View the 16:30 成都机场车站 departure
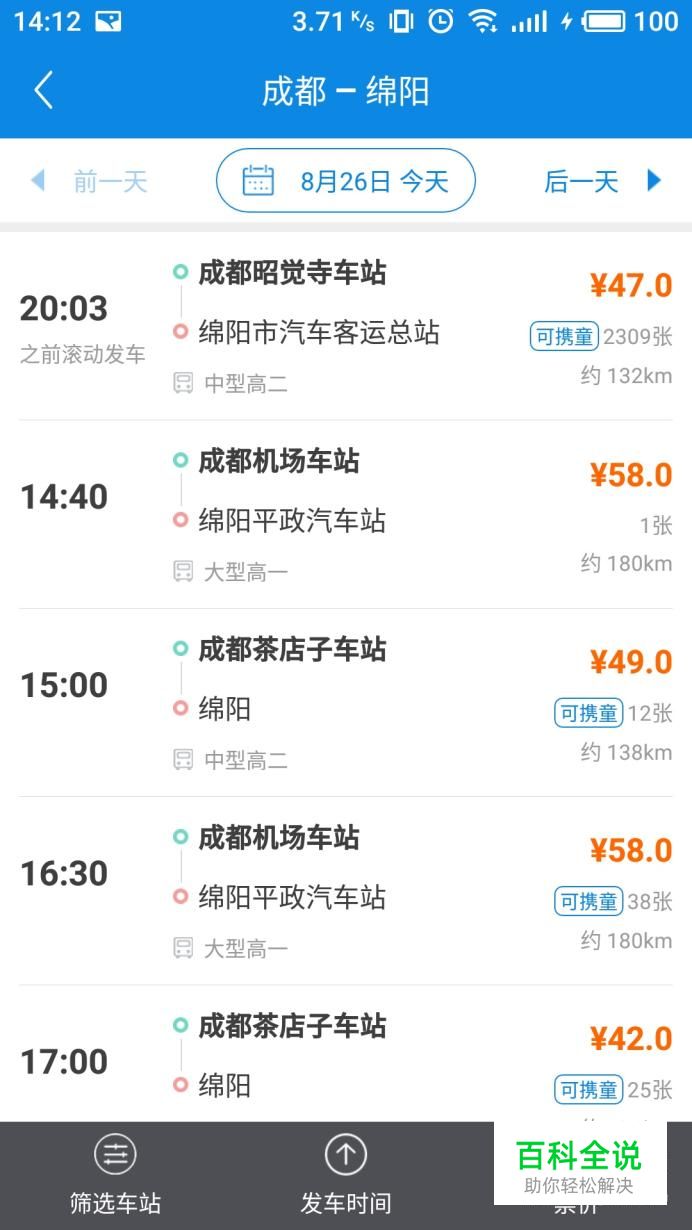The height and width of the screenshot is (1230, 692). pyautogui.click(x=346, y=890)
